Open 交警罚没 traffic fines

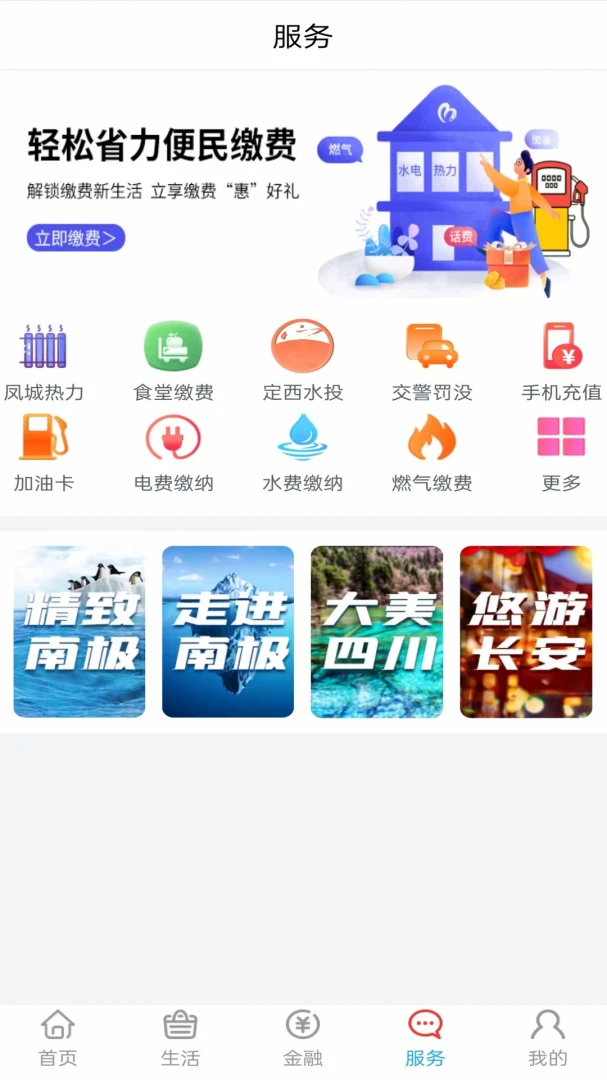(432, 360)
